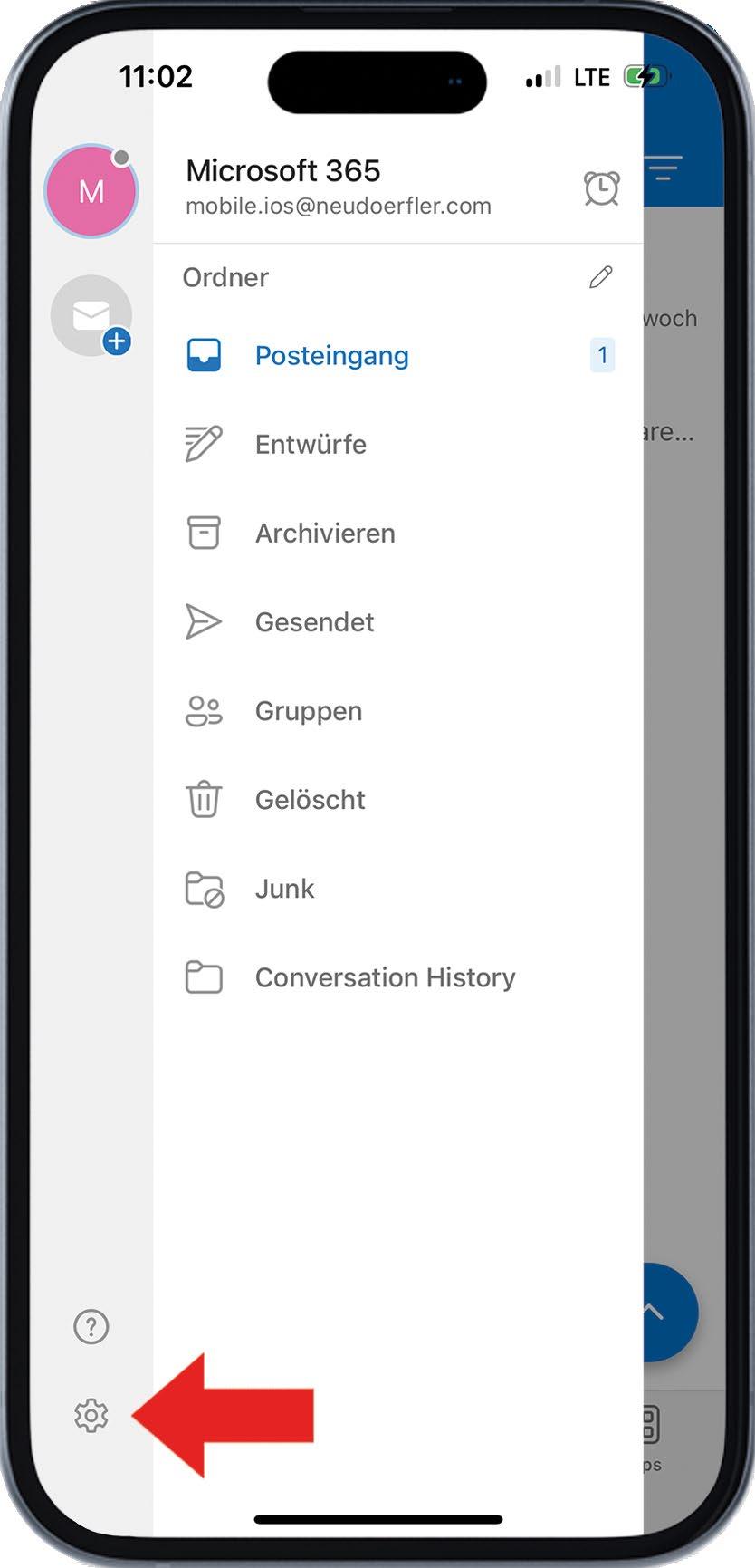Open the Junk folder

[284, 889]
